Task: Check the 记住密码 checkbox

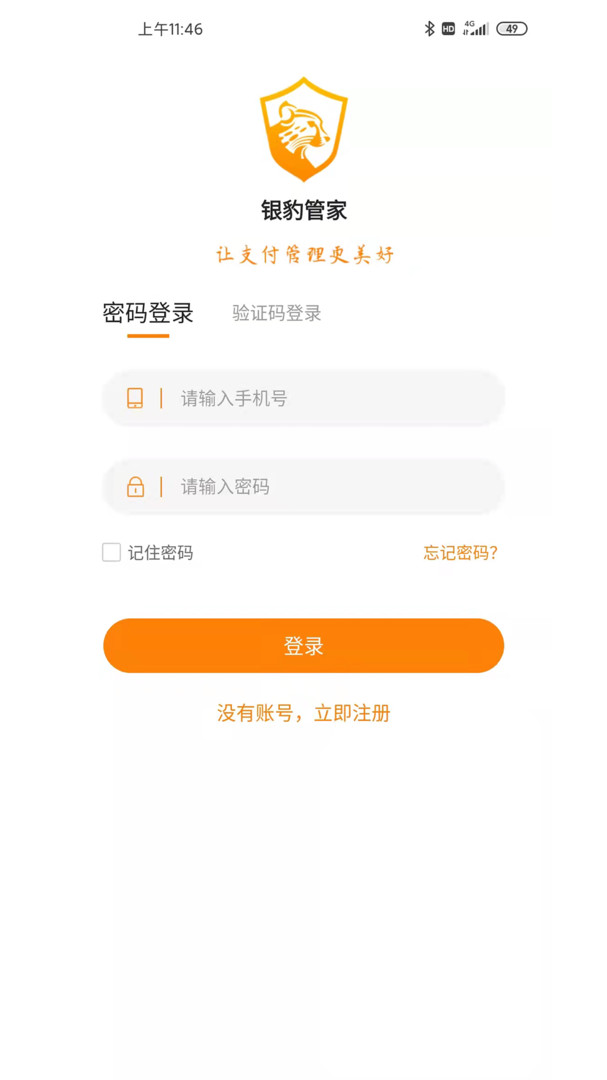Action: pyautogui.click(x=112, y=552)
